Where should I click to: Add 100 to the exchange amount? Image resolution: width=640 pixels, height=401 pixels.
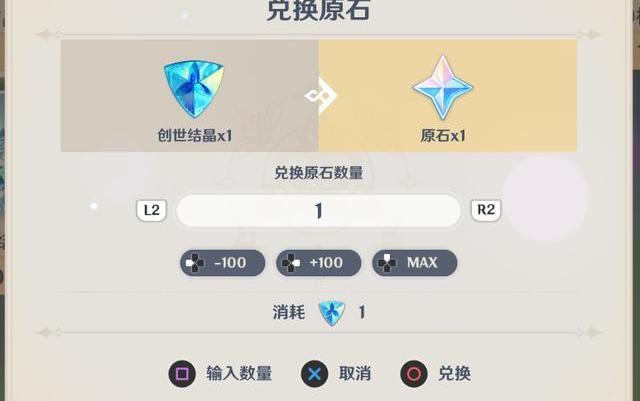pos(318,263)
